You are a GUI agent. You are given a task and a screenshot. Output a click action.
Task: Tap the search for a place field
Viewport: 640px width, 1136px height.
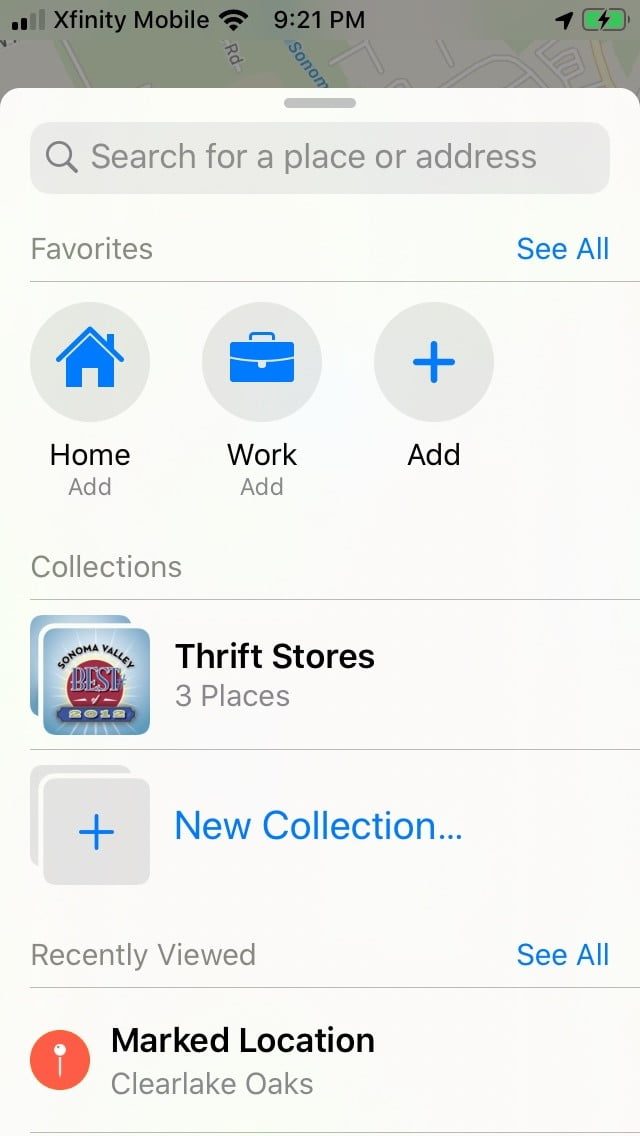point(320,157)
